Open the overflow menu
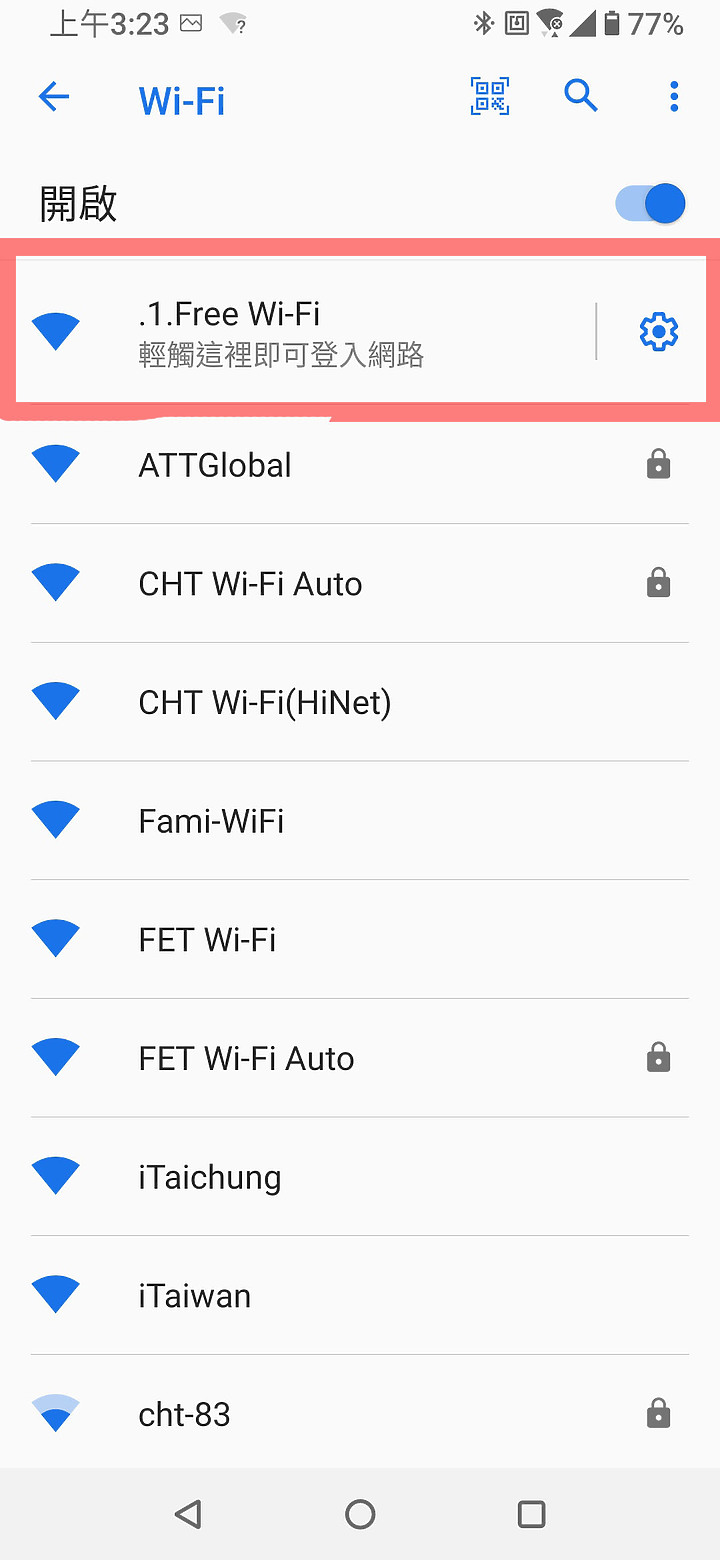Image resolution: width=720 pixels, height=1560 pixels. (x=674, y=97)
